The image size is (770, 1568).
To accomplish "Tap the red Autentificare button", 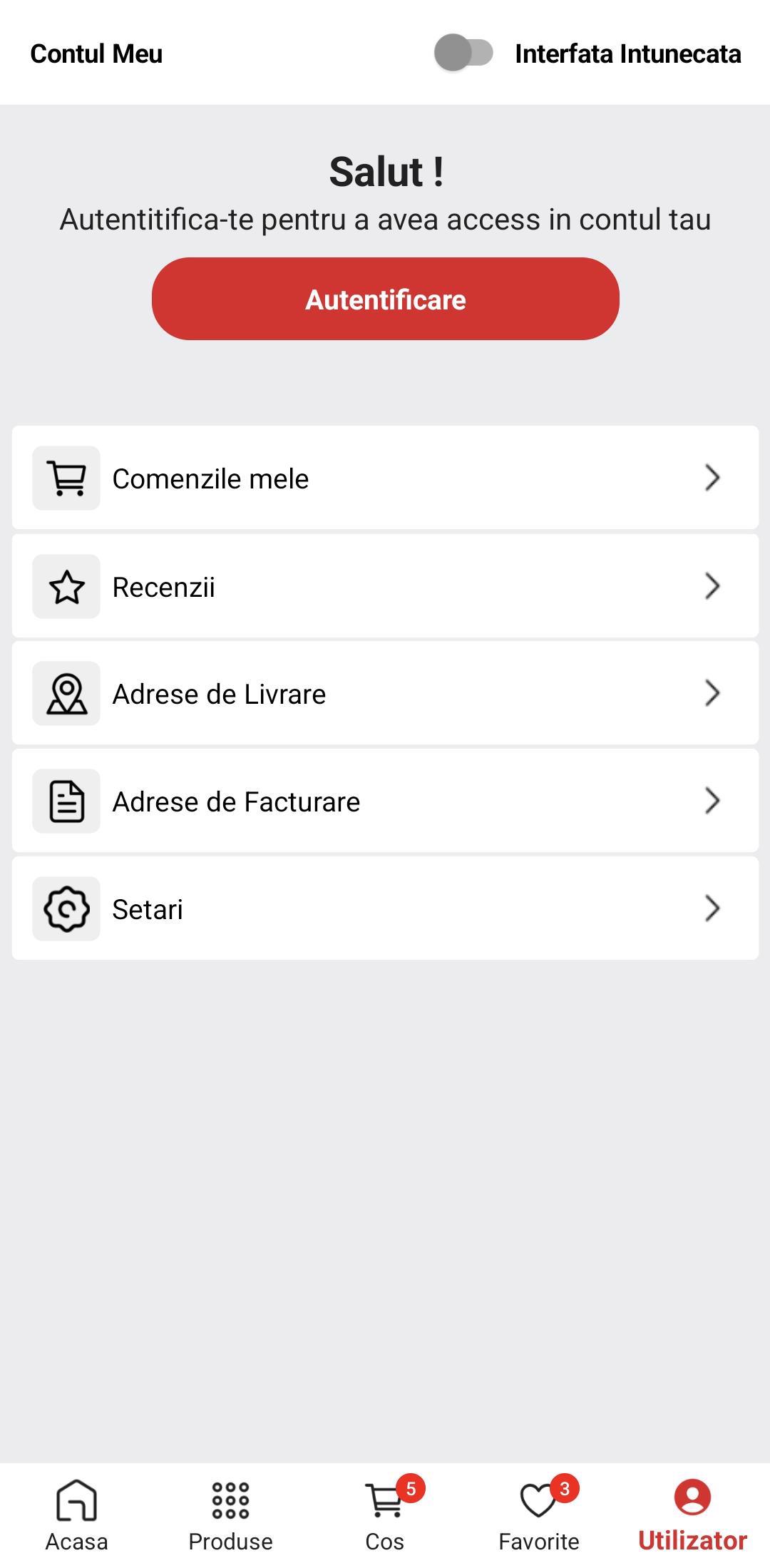I will tap(385, 299).
